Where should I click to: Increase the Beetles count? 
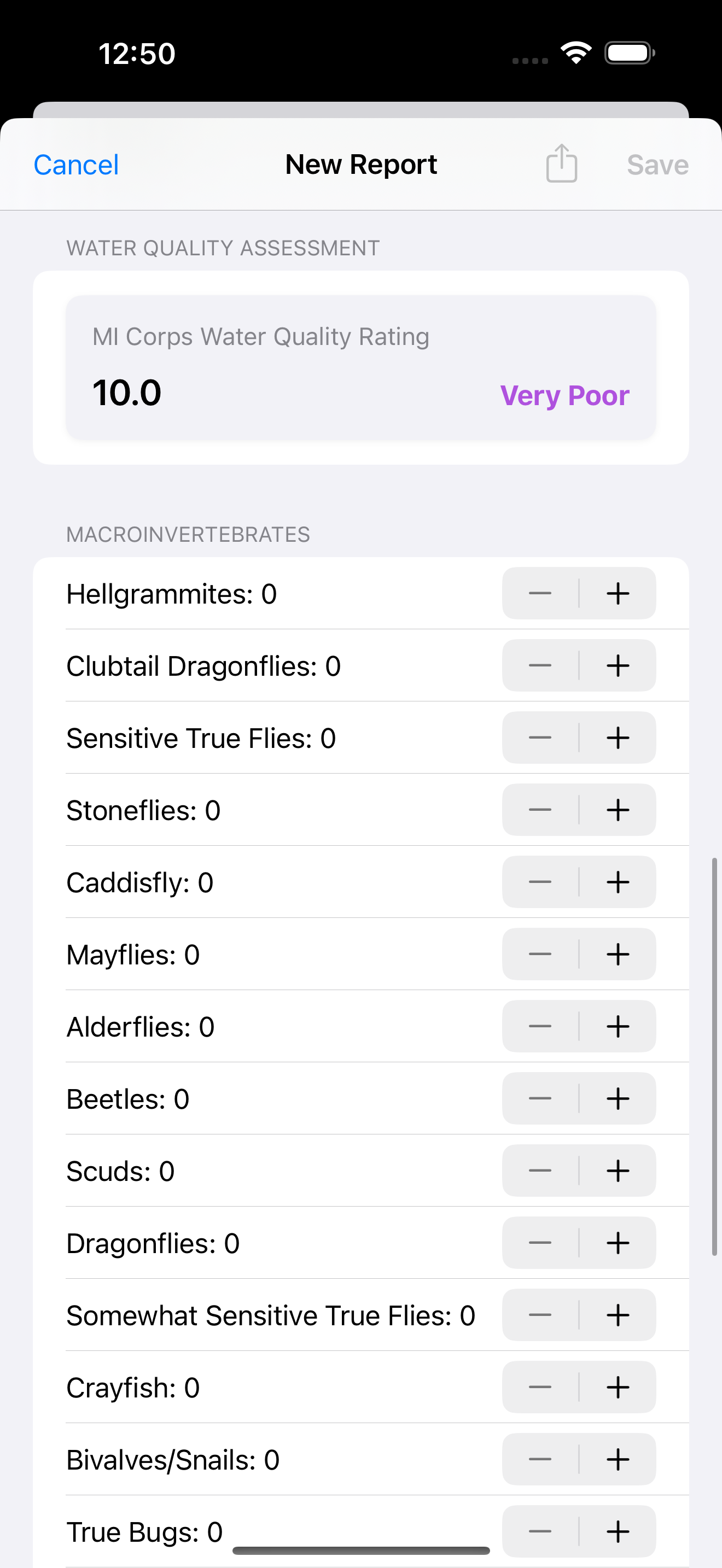[x=618, y=1098]
